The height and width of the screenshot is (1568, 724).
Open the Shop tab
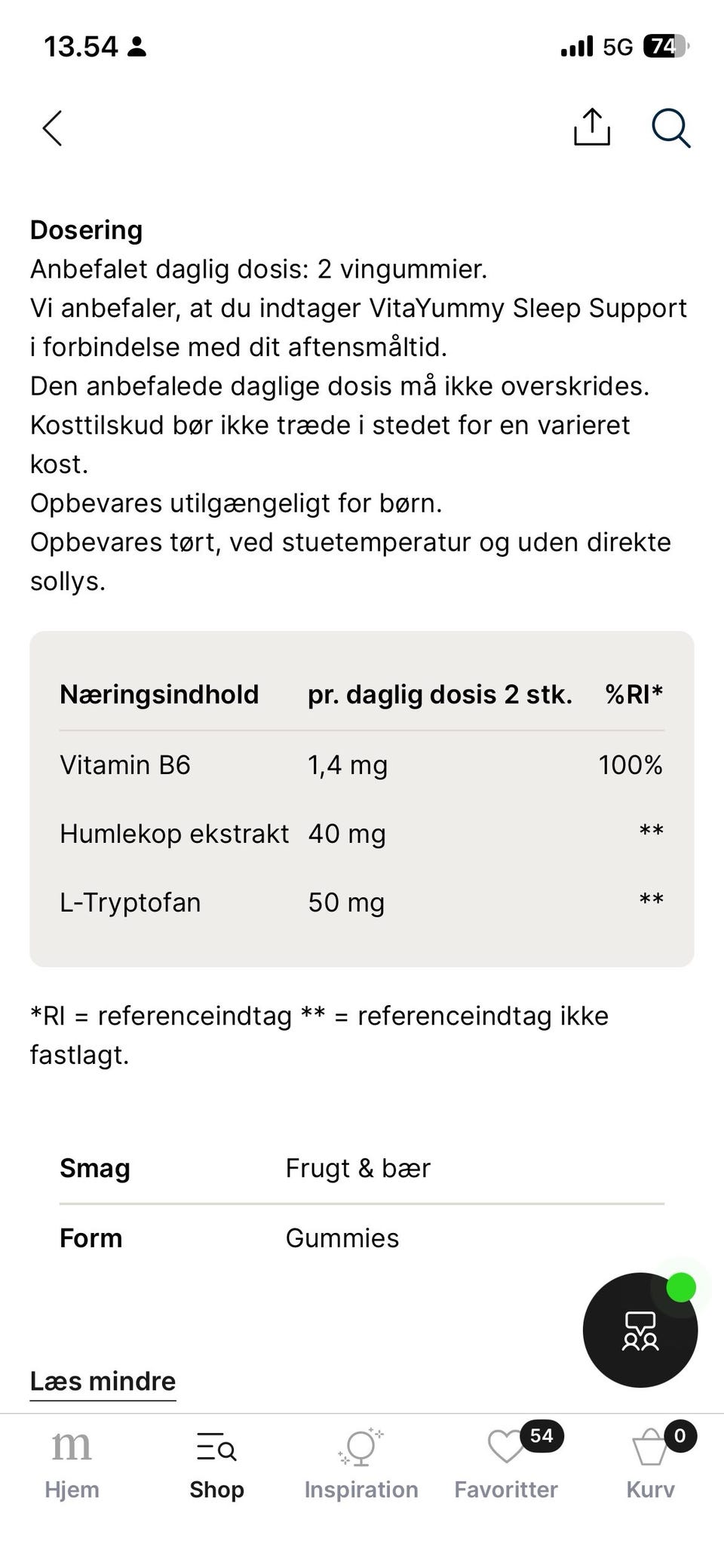coord(216,1465)
